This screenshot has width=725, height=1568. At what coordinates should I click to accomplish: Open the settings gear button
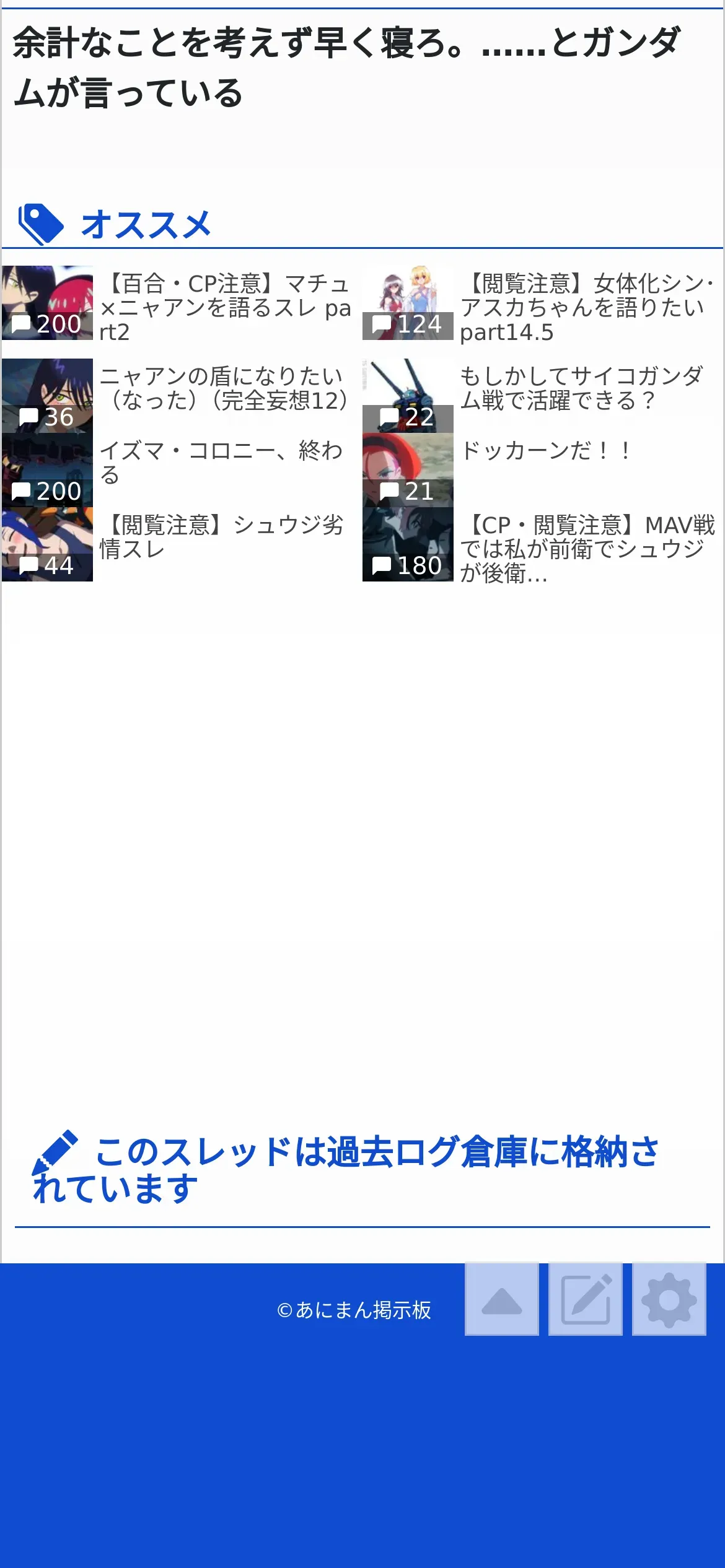[x=669, y=1299]
